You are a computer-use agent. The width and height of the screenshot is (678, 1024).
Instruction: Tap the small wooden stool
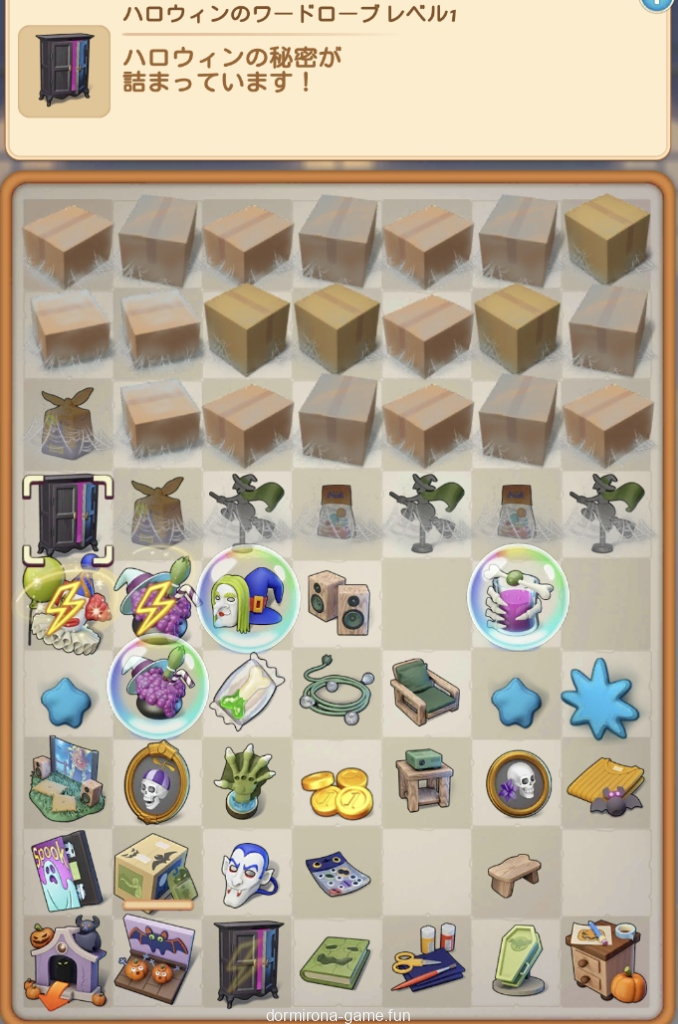tap(515, 875)
